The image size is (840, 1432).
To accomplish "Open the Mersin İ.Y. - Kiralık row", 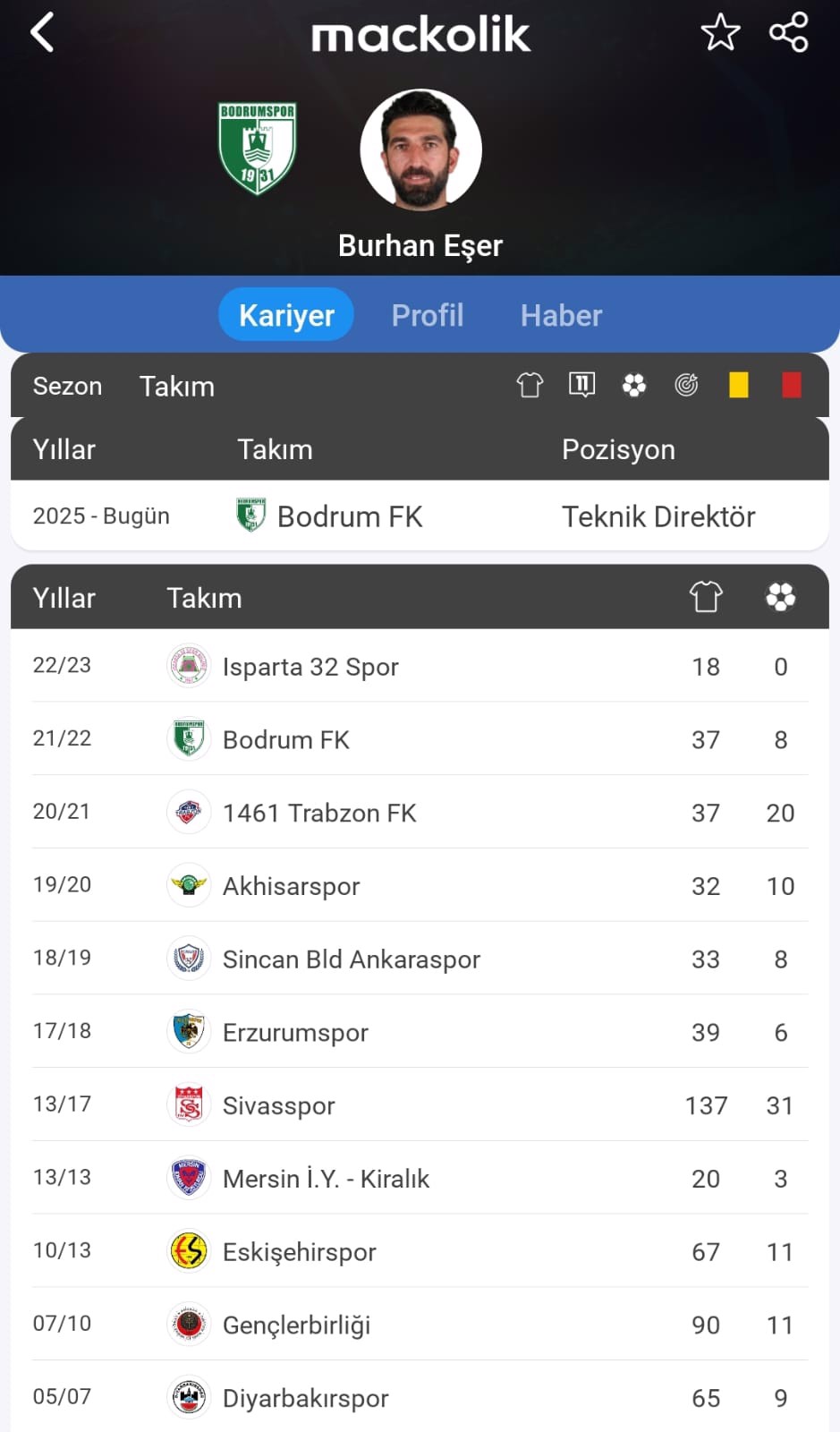I will 420,1179.
